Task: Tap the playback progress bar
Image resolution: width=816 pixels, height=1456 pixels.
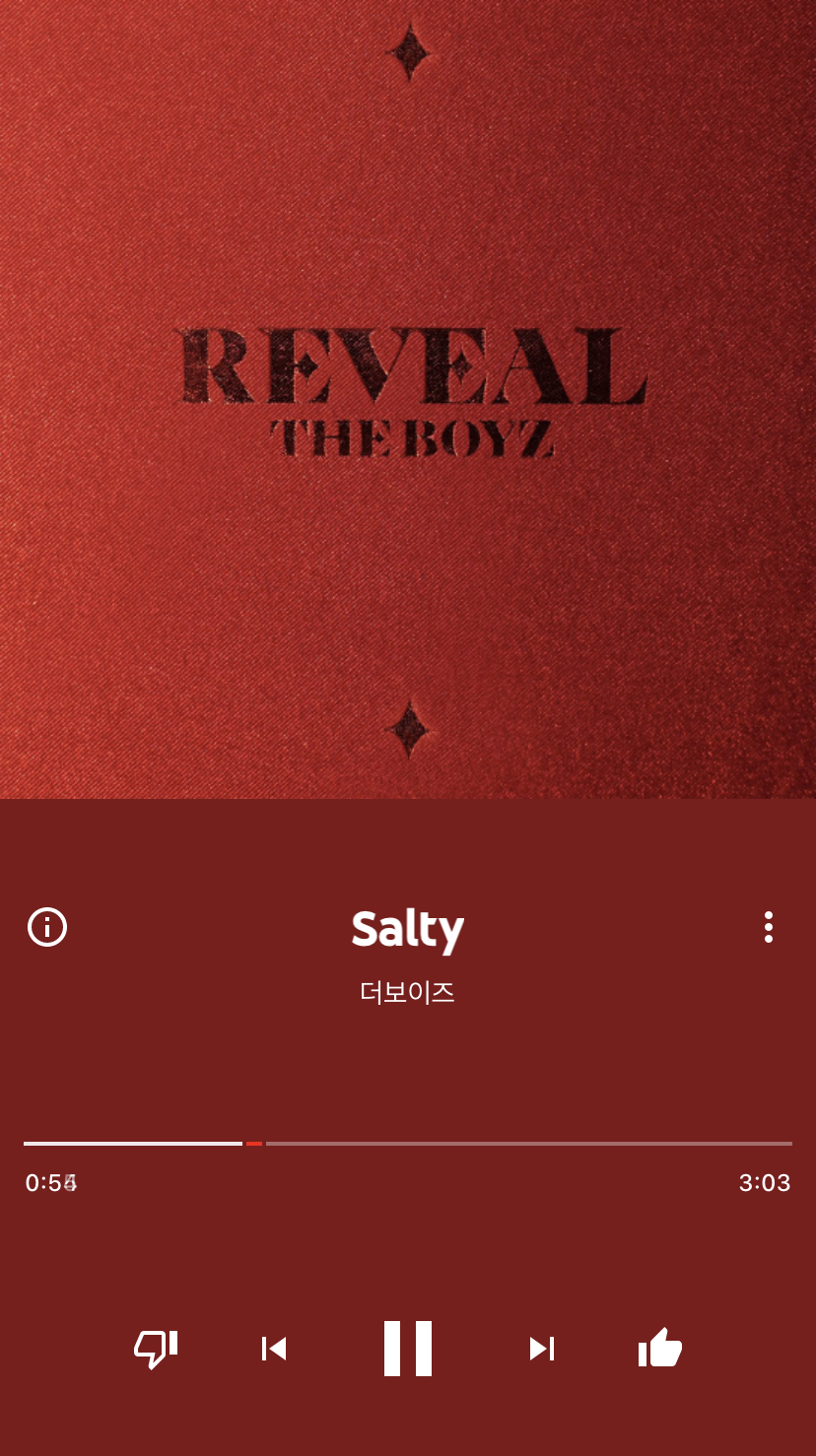Action: pyautogui.click(x=408, y=1143)
